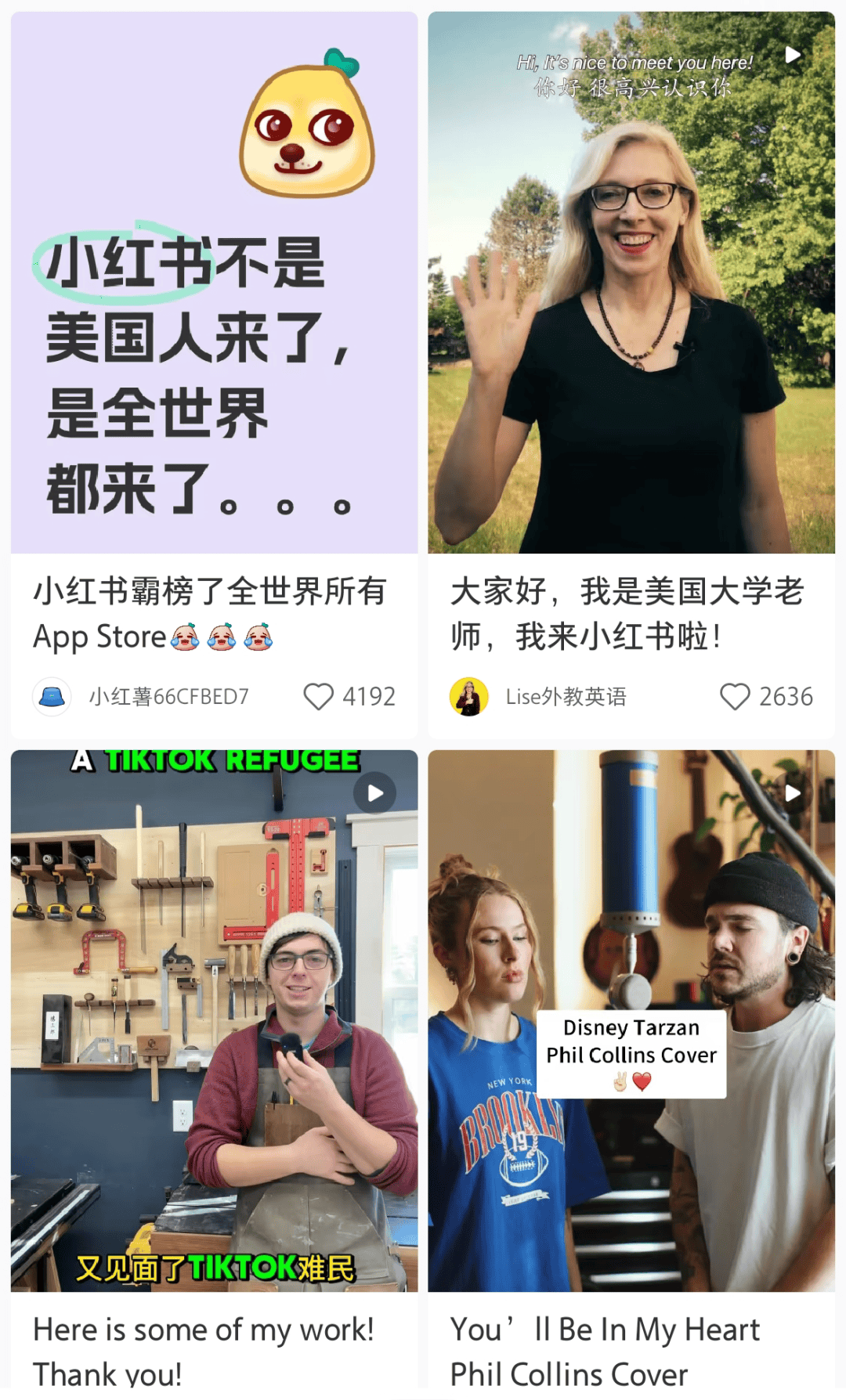Screen dimensions: 846x1400
Task: Open Lise外教英语's profile avatar
Action: [468, 696]
